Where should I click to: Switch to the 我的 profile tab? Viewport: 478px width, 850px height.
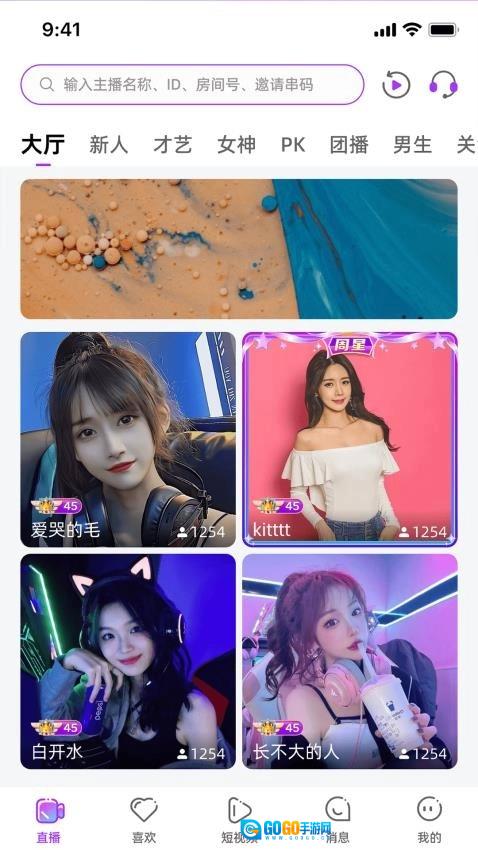(x=429, y=820)
